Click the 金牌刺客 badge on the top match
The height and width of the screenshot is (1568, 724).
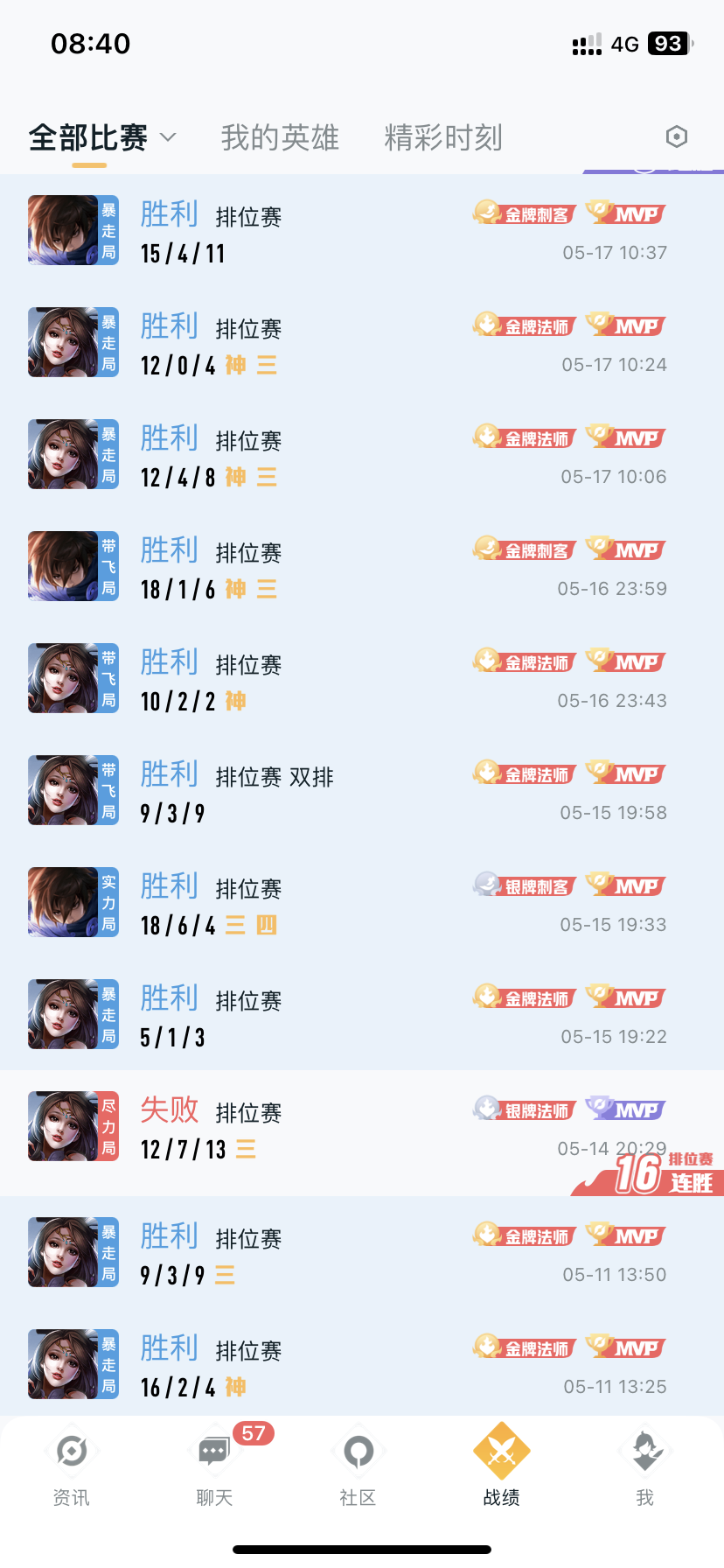tap(525, 213)
